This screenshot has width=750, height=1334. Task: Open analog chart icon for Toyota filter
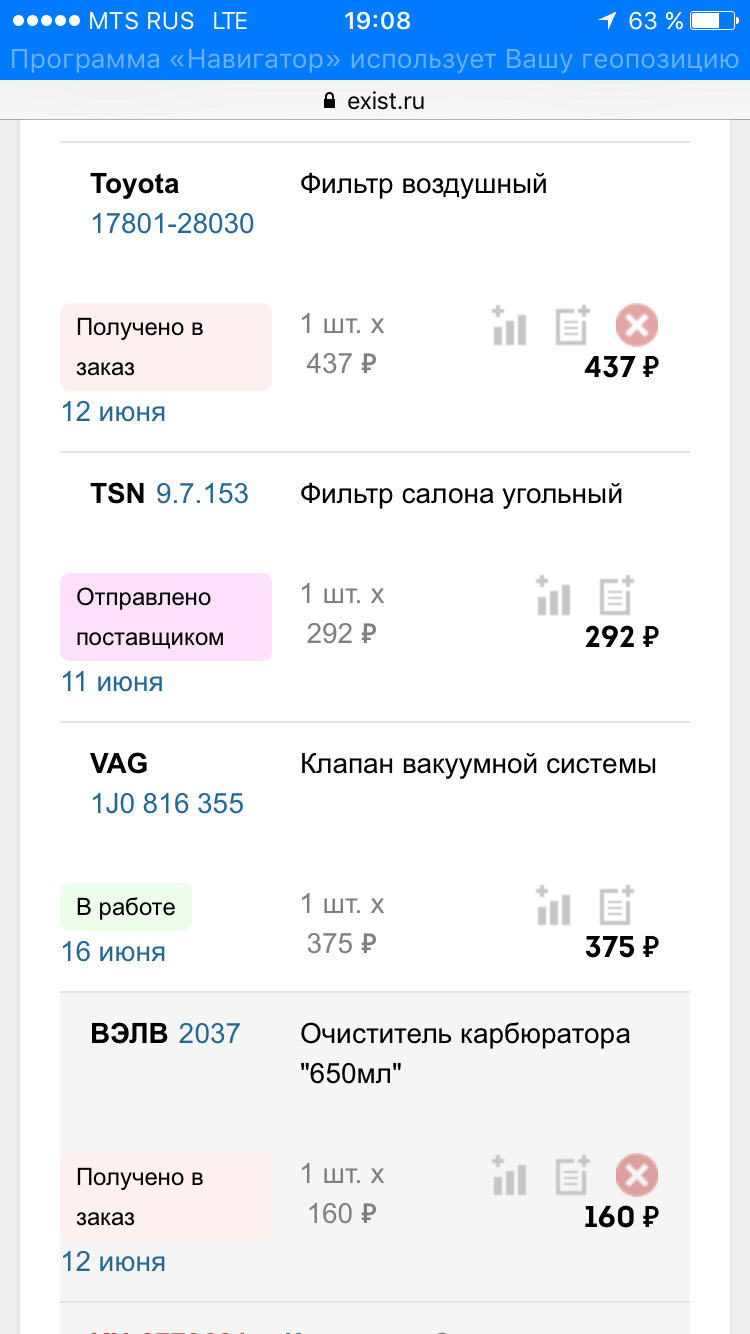[x=509, y=327]
